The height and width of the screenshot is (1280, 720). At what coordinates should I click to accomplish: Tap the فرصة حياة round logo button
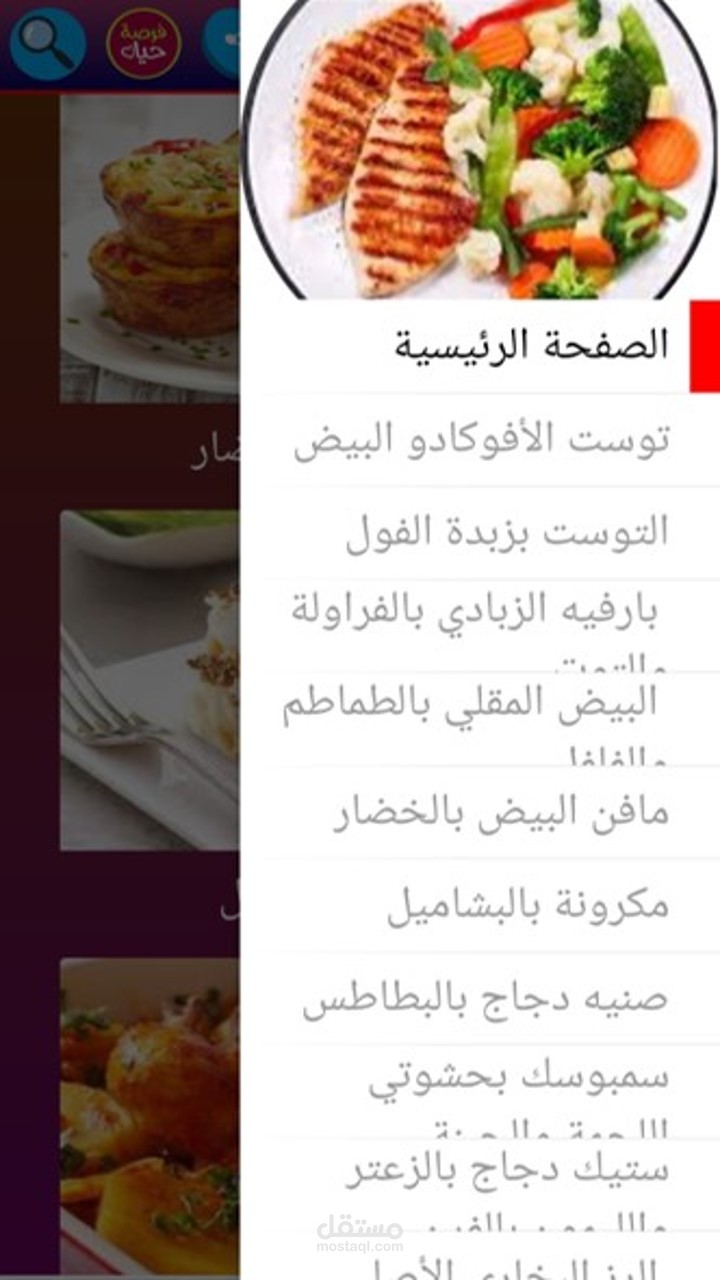click(144, 42)
